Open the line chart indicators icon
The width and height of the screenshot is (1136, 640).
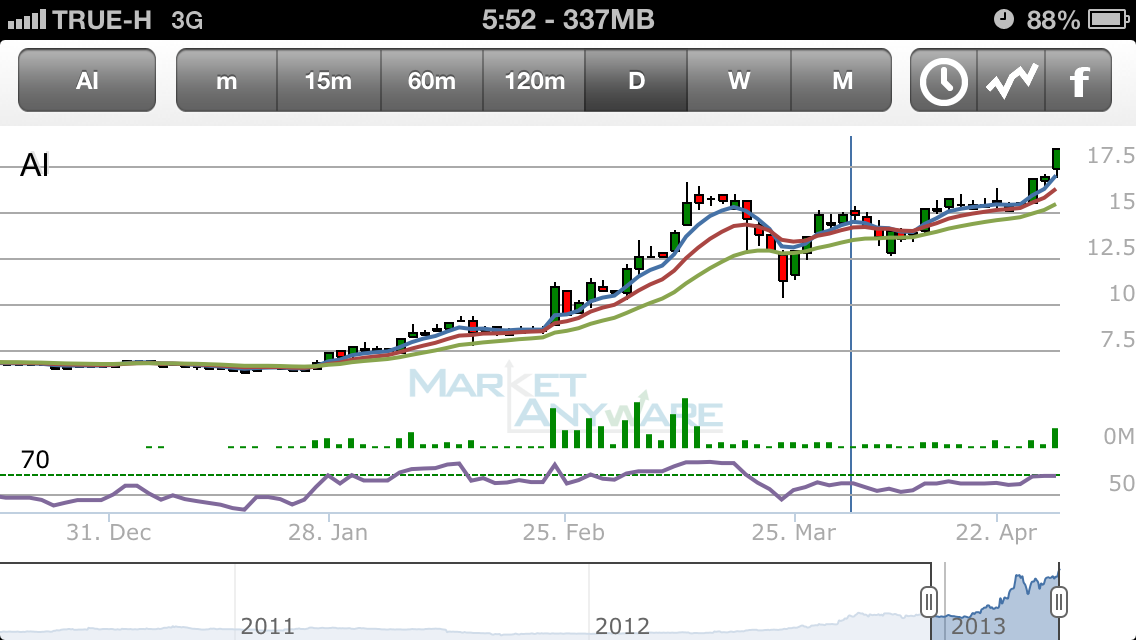click(x=1011, y=81)
